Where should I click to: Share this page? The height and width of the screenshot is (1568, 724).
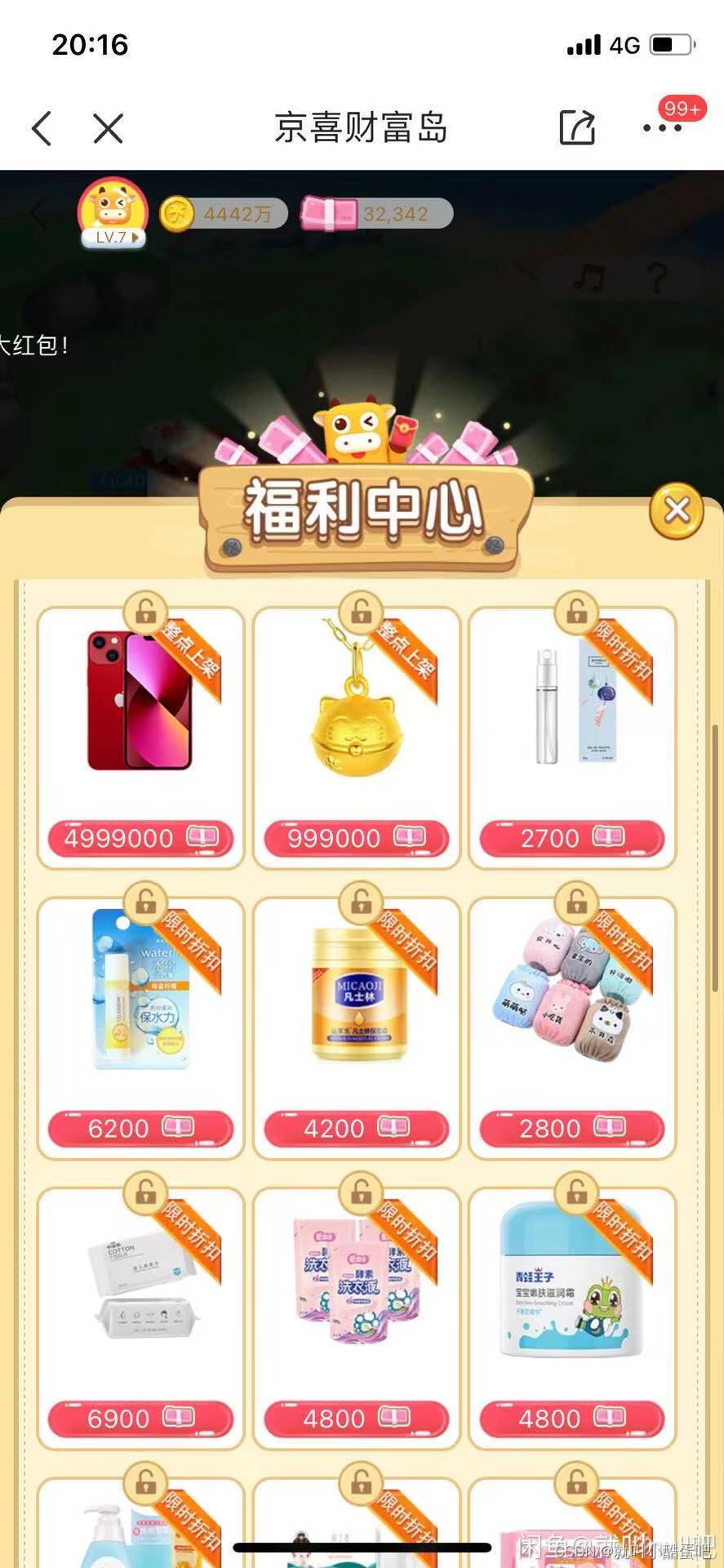[577, 128]
